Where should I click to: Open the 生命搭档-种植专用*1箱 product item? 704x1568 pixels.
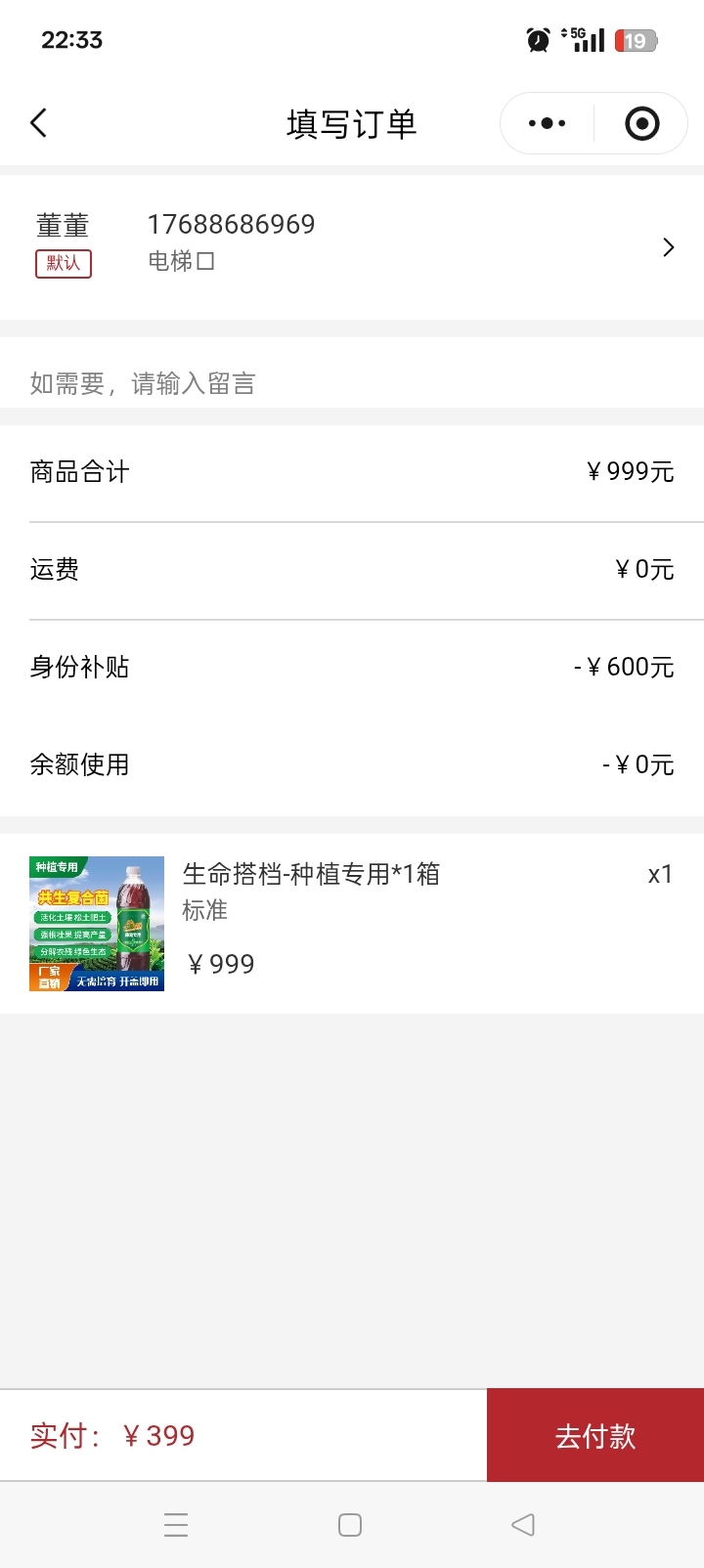[352, 924]
